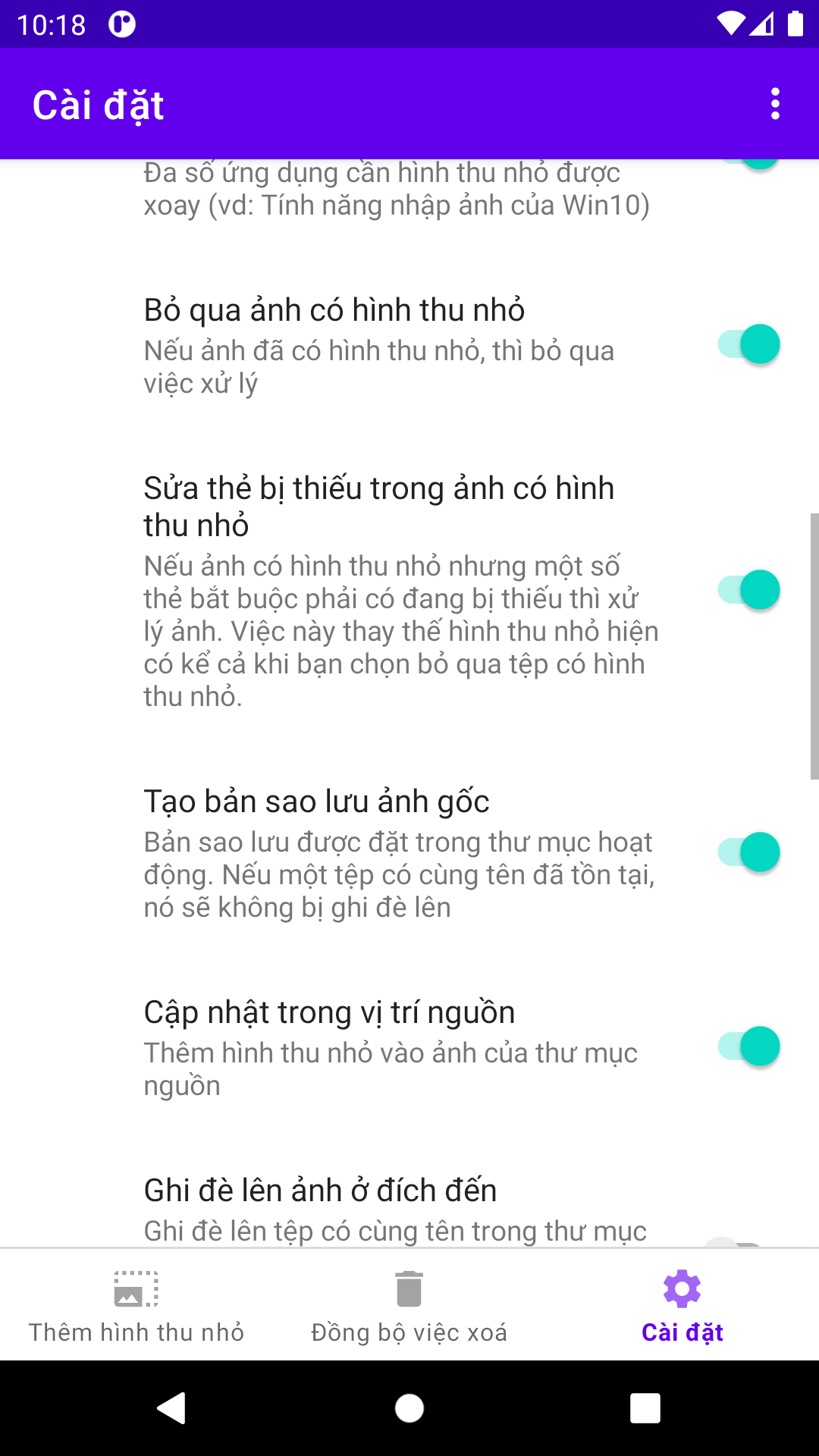
Task: Toggle 'Cập nhật trong vị trí nguồn' switch
Action: (748, 1046)
